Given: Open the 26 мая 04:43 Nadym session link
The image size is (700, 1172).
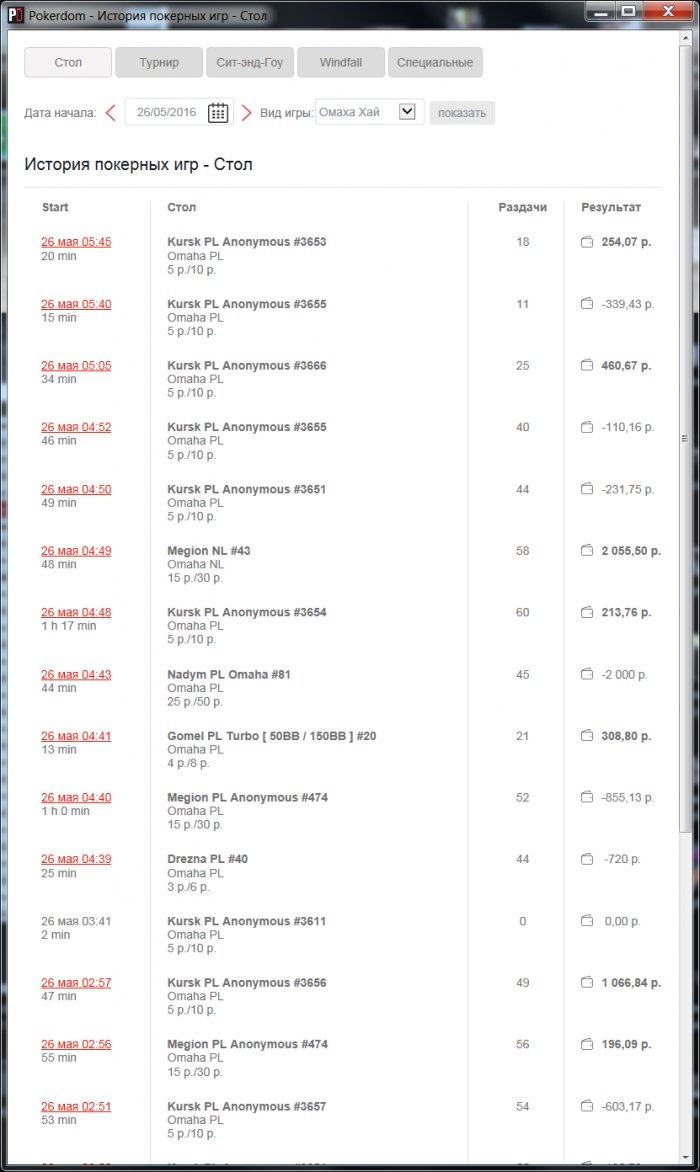Looking at the screenshot, I should tap(76, 675).
